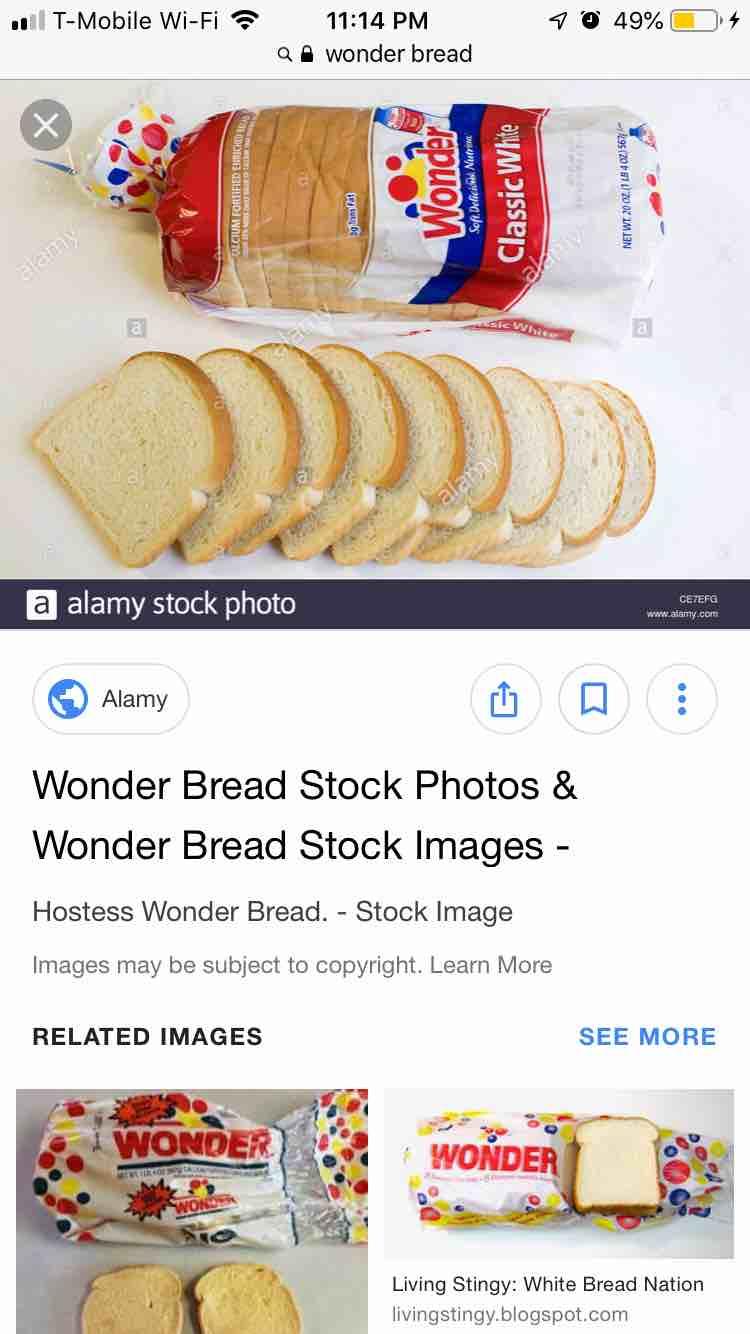Tap the Learn More copyright link
Viewport: 750px width, 1334px height.
point(491,964)
